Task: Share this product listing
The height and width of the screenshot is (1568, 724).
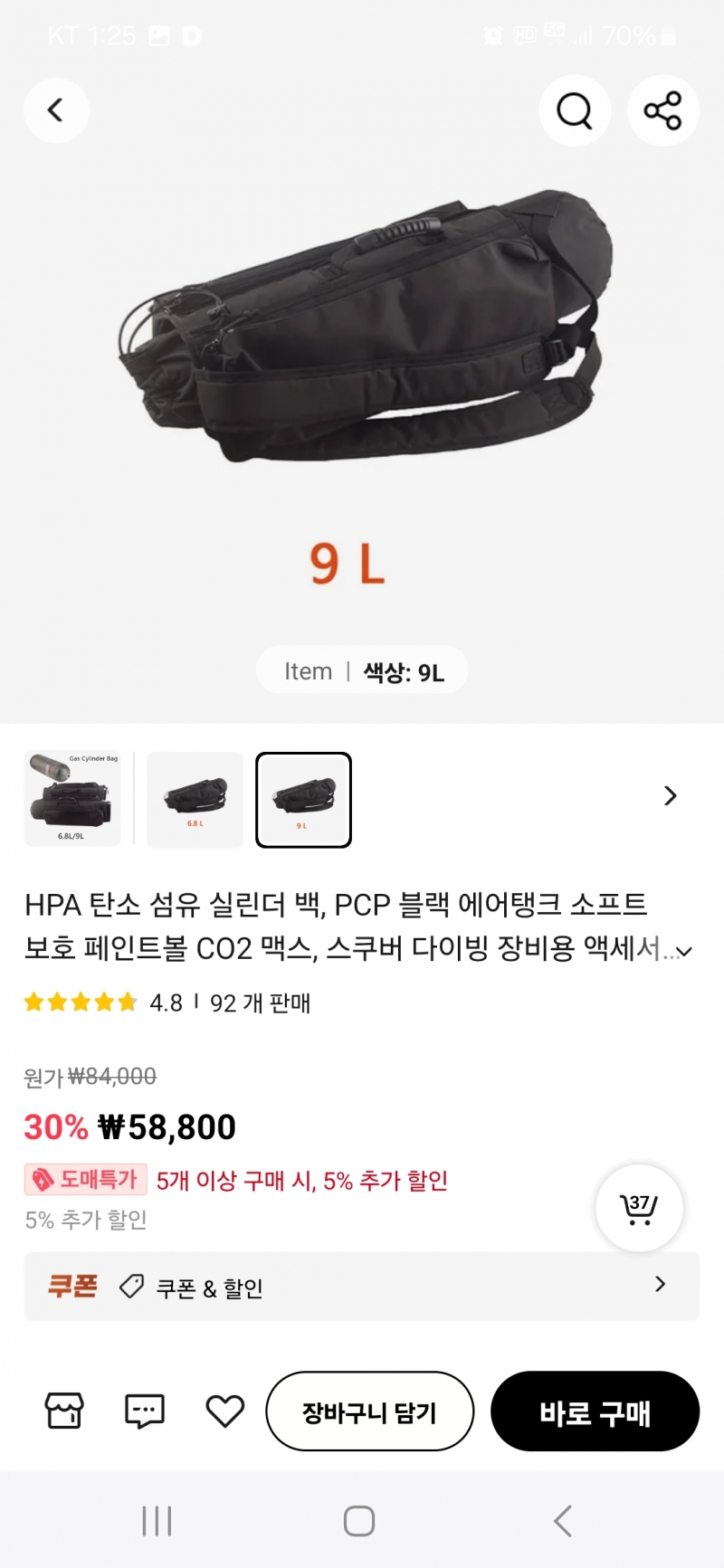Action: click(662, 111)
